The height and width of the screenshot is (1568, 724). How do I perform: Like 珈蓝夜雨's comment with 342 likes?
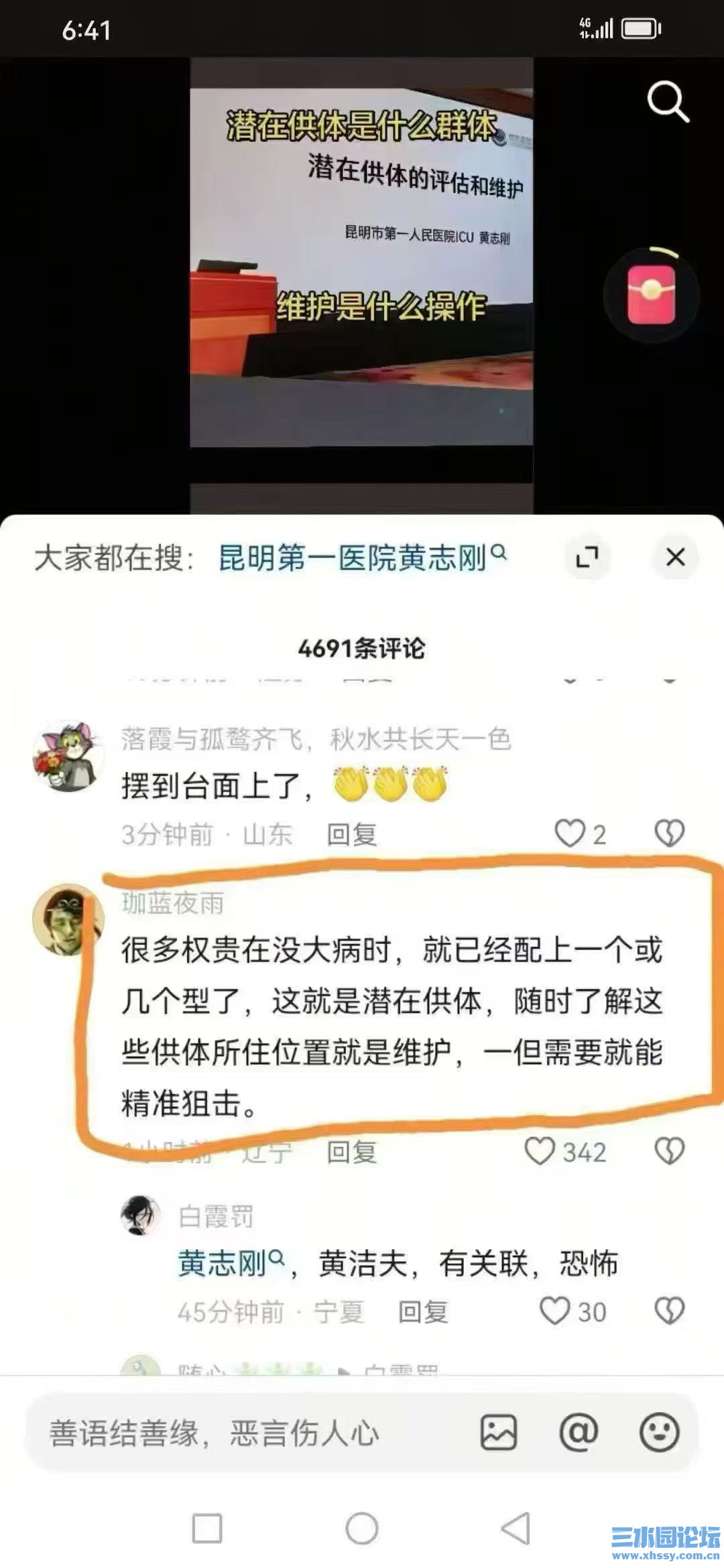point(540,1151)
